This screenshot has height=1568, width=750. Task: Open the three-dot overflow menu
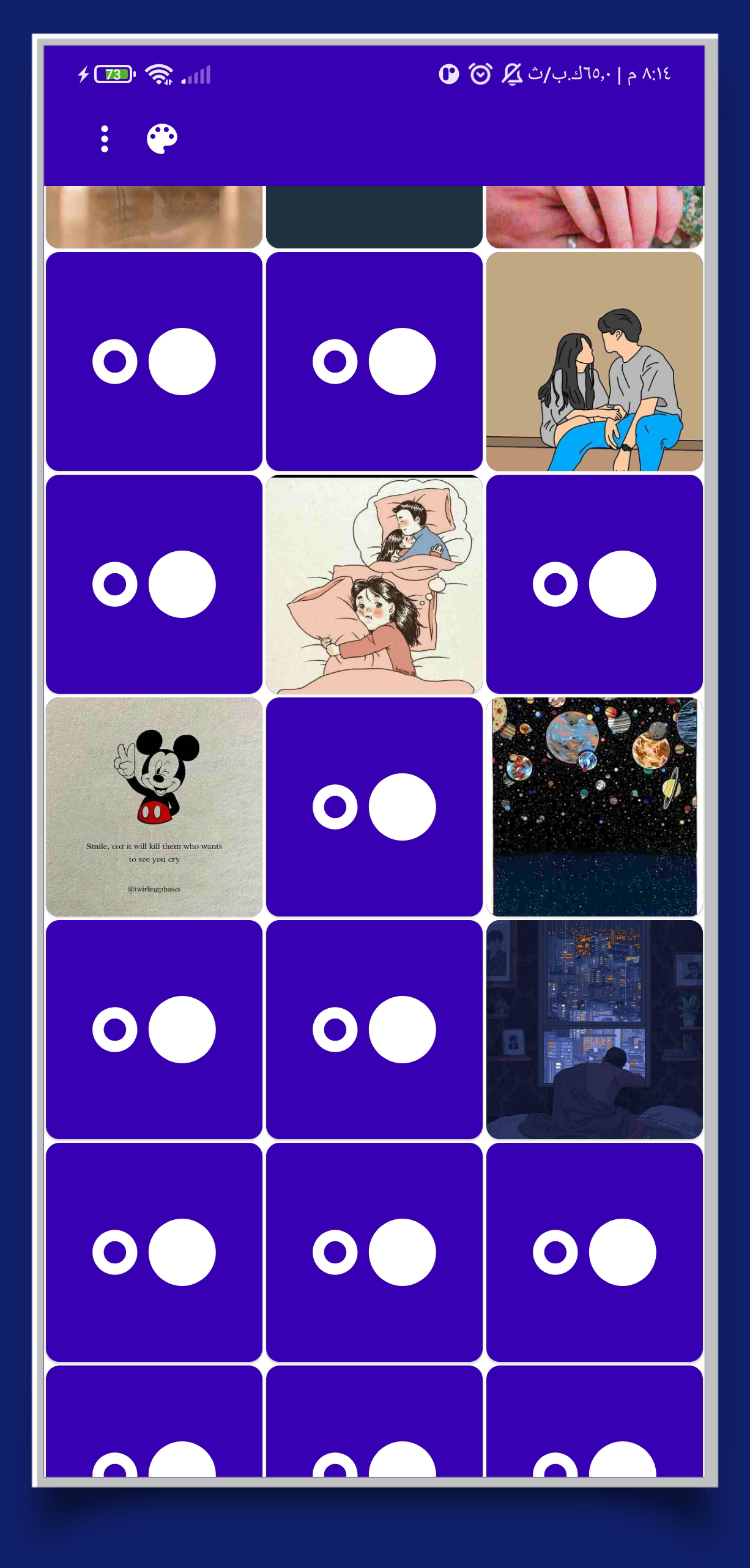[x=105, y=139]
